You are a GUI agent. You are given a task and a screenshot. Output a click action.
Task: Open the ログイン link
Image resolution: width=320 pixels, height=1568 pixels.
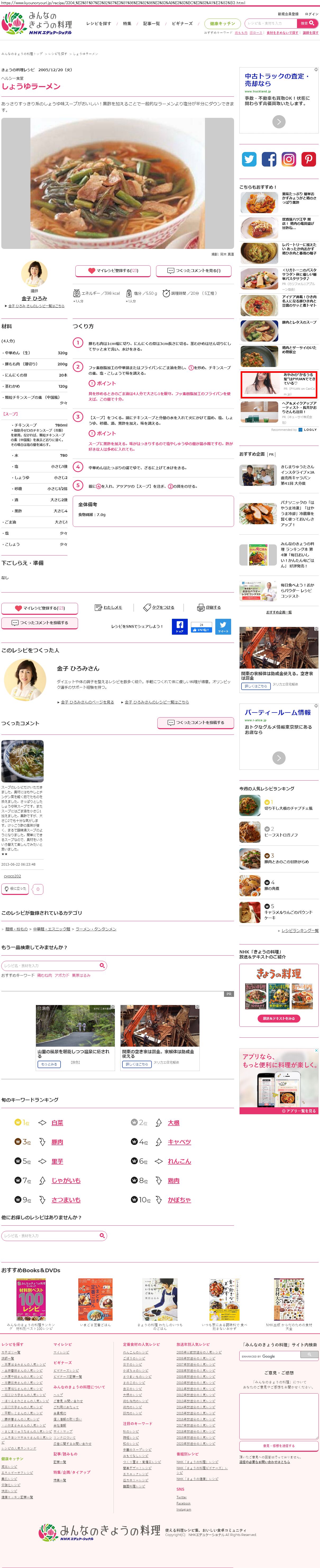[311, 14]
